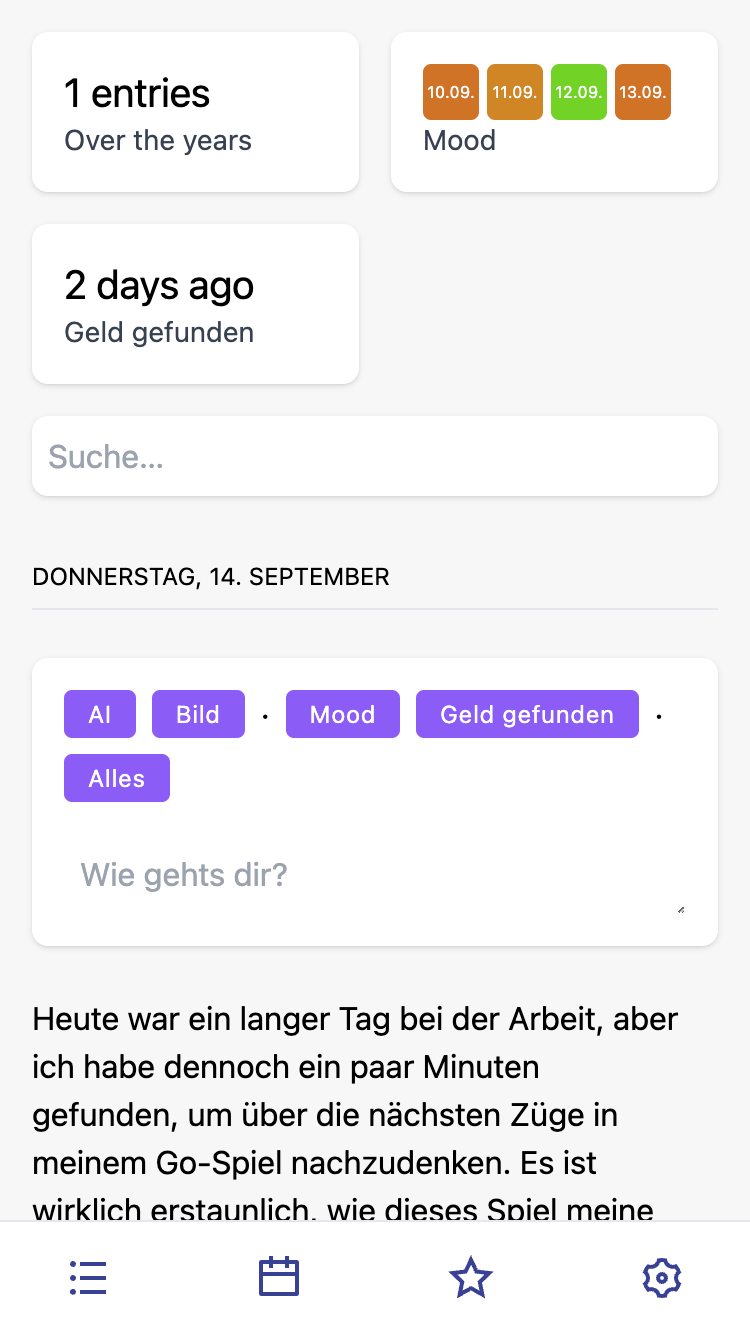Open the settings gear tab

661,1278
